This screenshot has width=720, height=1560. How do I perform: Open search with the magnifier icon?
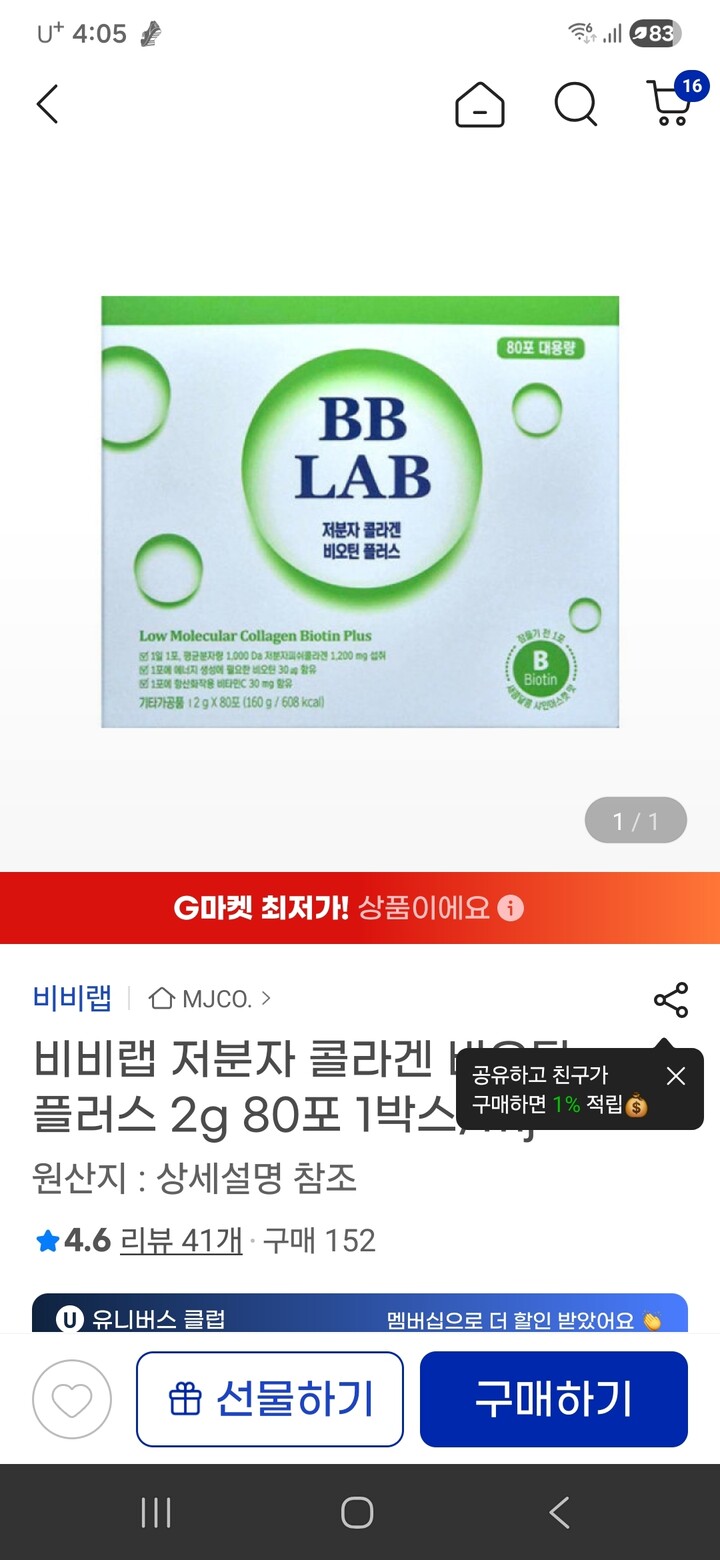click(x=574, y=104)
